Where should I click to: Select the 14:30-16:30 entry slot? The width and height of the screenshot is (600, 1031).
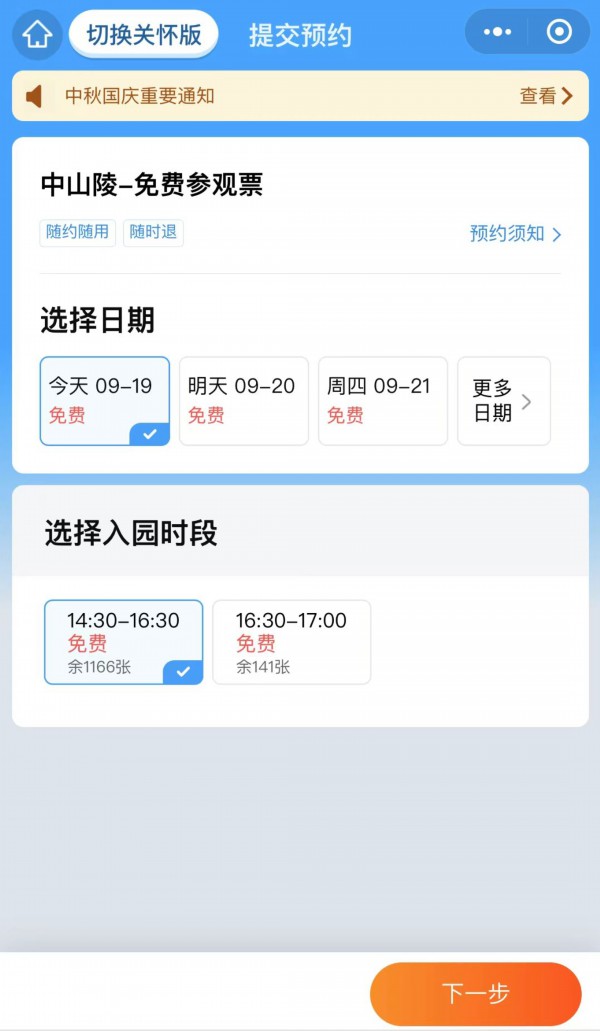click(124, 642)
